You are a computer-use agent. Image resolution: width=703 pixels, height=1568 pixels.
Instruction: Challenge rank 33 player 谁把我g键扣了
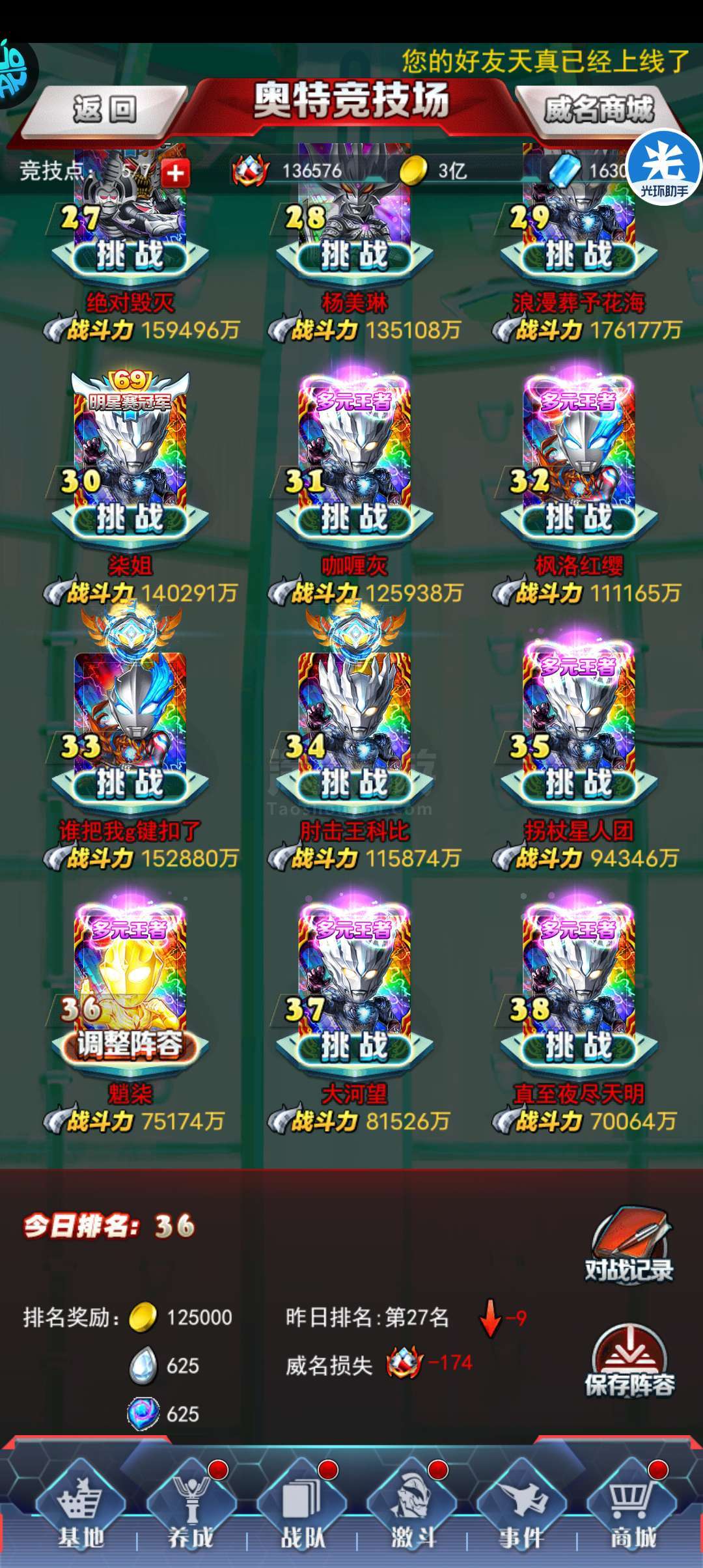click(x=130, y=784)
